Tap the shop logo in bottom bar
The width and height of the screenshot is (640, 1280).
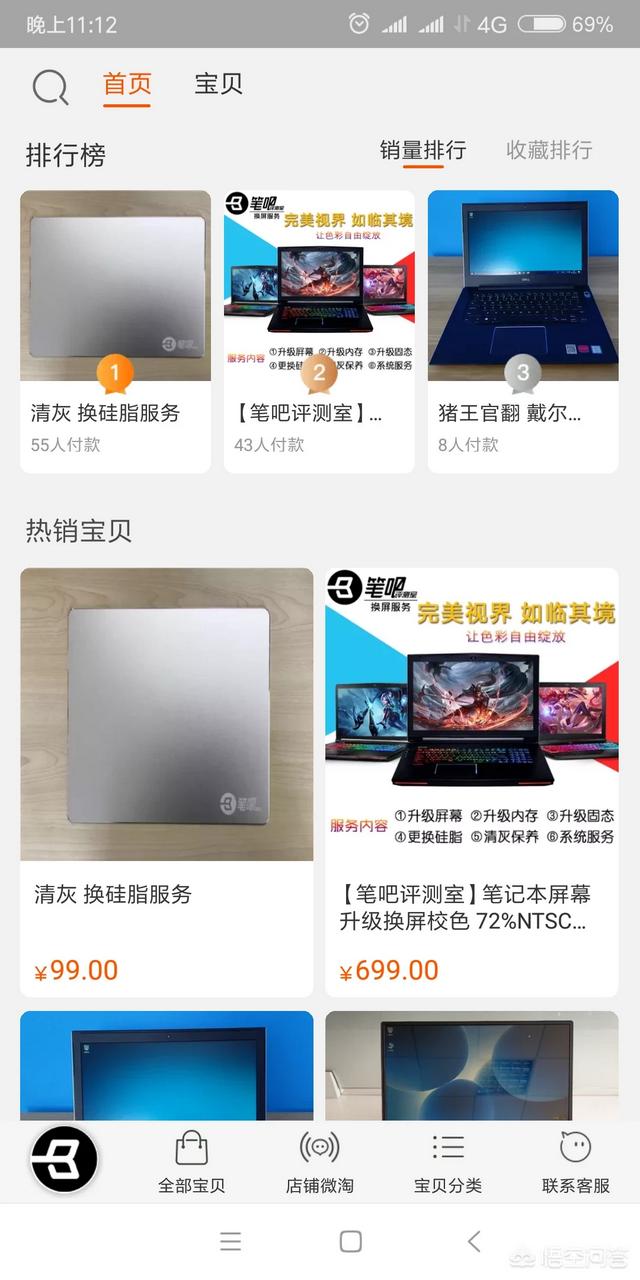coord(64,1160)
